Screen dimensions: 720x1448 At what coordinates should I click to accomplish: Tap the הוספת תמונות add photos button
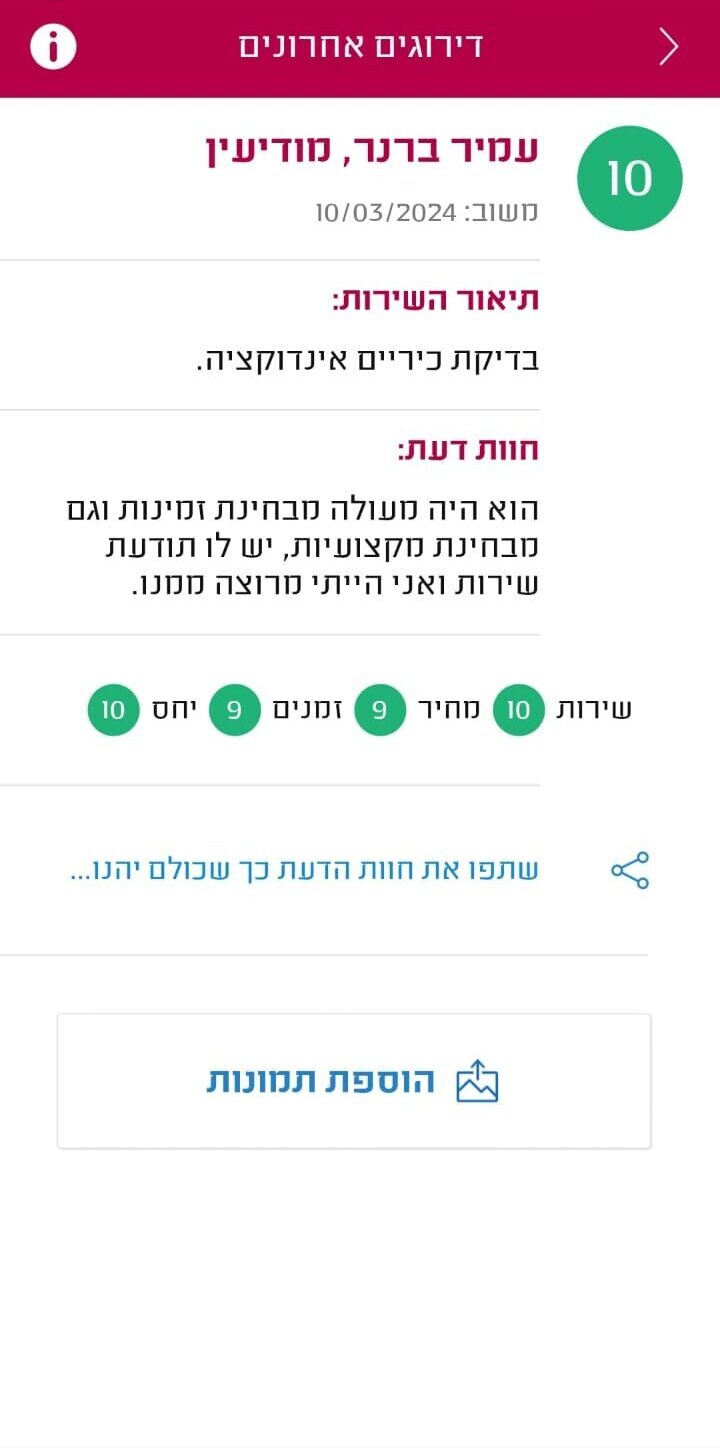coord(354,1081)
